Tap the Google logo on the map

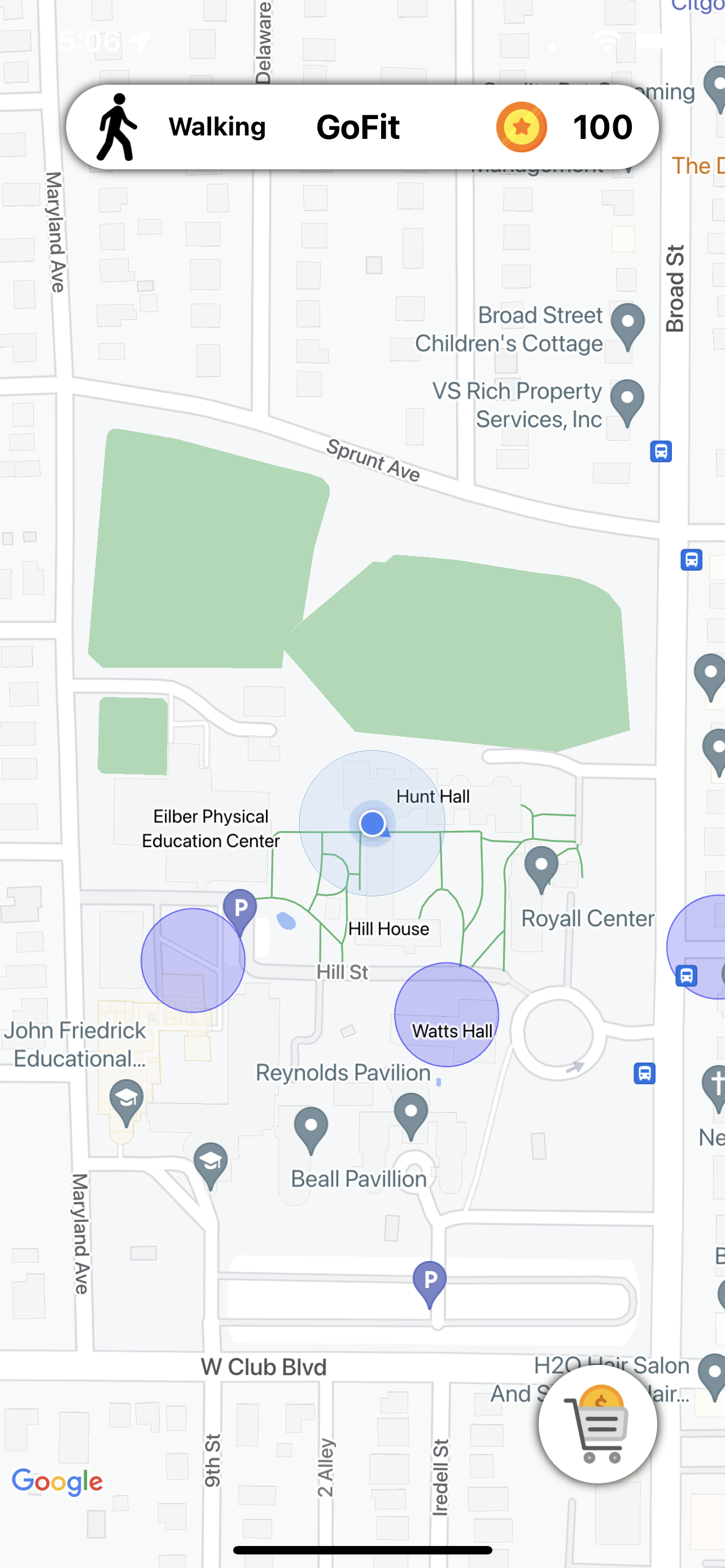58,1482
